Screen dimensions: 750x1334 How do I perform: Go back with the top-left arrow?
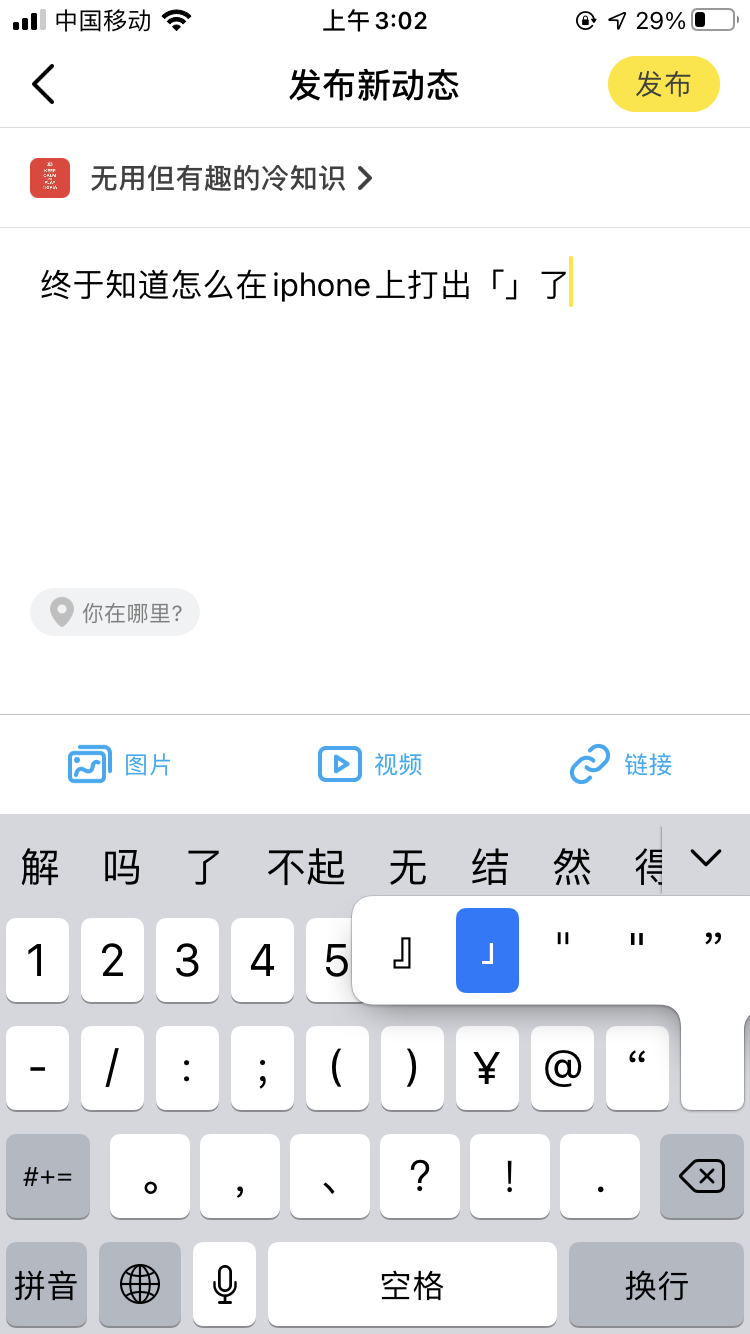[x=43, y=84]
